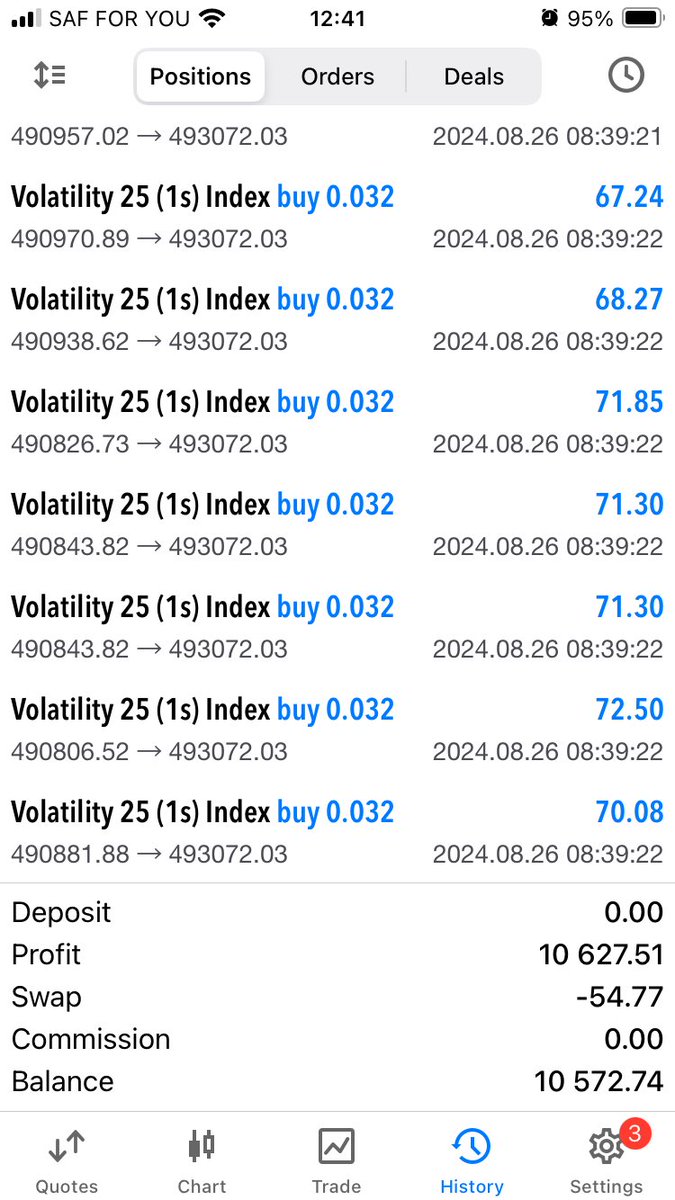Screen dimensions: 675x1200
Task: Select the Positions segment
Action: tap(200, 77)
